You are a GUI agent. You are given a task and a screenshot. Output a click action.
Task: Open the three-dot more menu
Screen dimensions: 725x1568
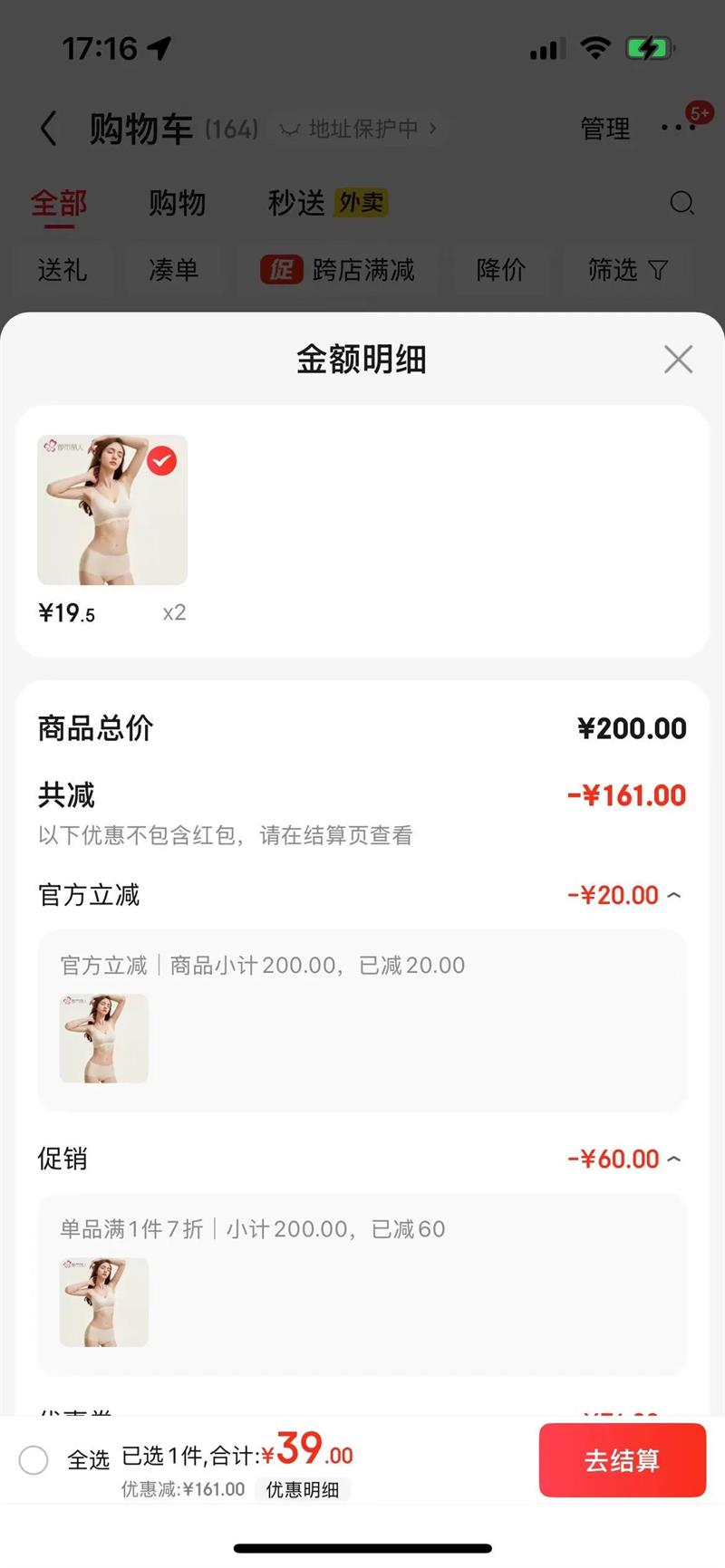[678, 129]
